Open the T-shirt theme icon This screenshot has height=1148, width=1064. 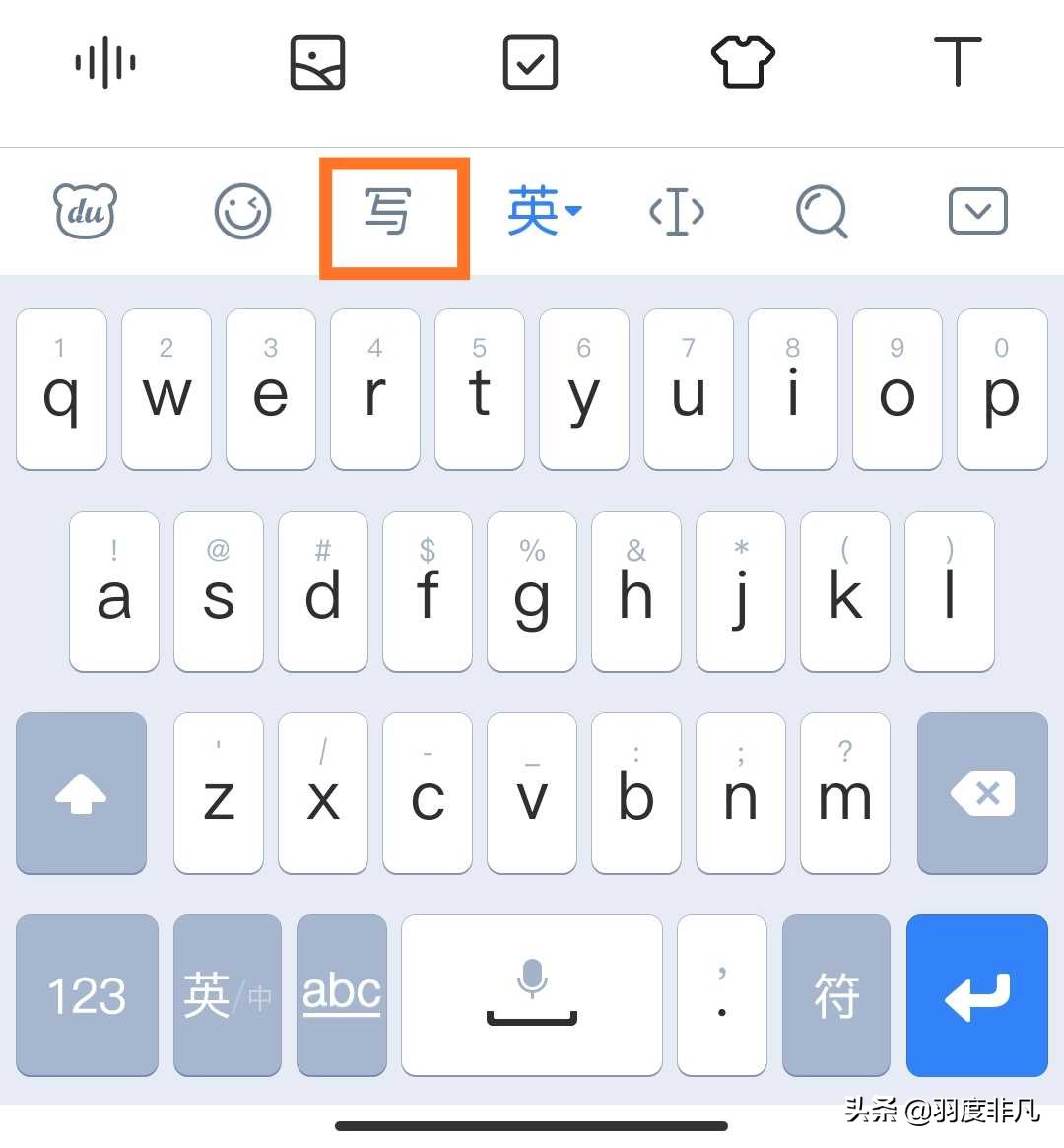pyautogui.click(x=743, y=63)
